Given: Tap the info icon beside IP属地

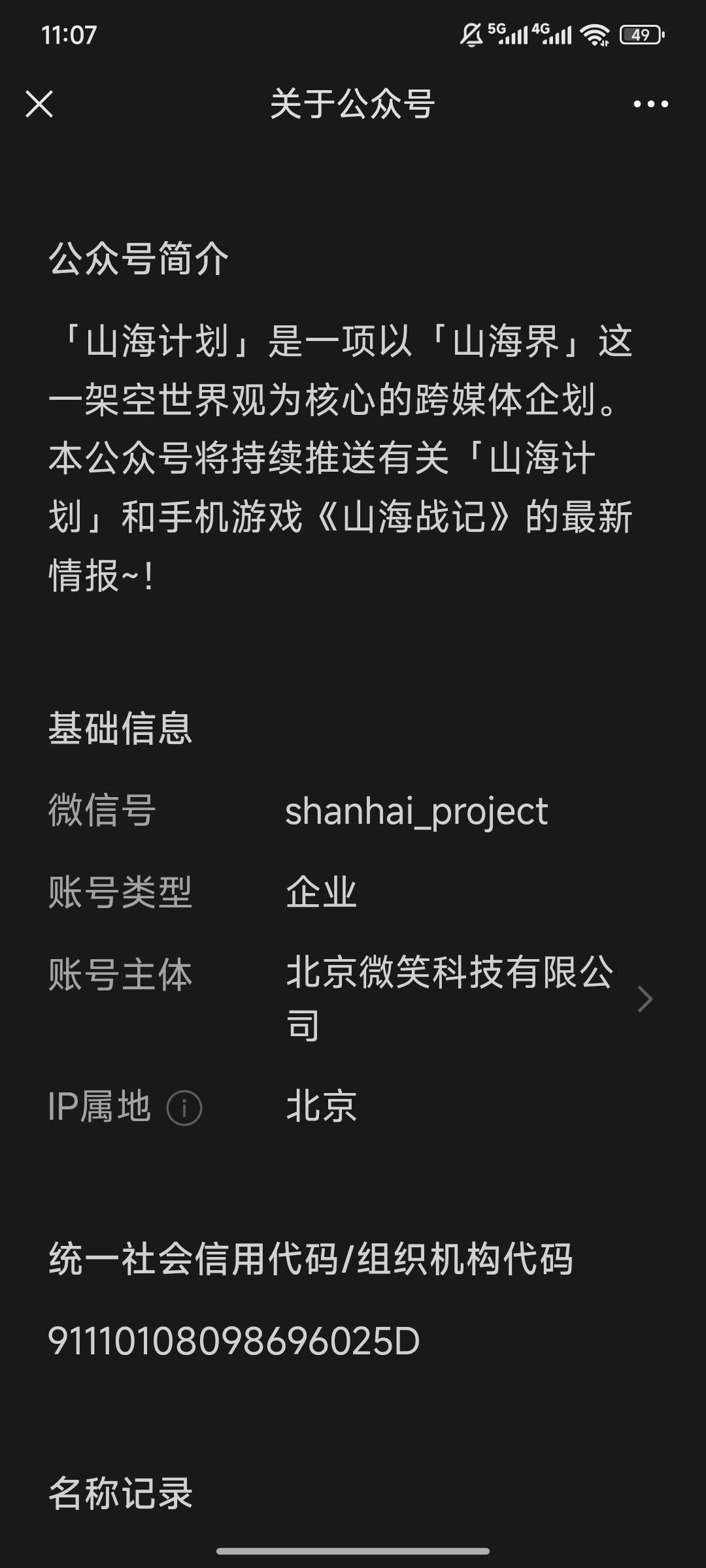Looking at the screenshot, I should point(184,1108).
